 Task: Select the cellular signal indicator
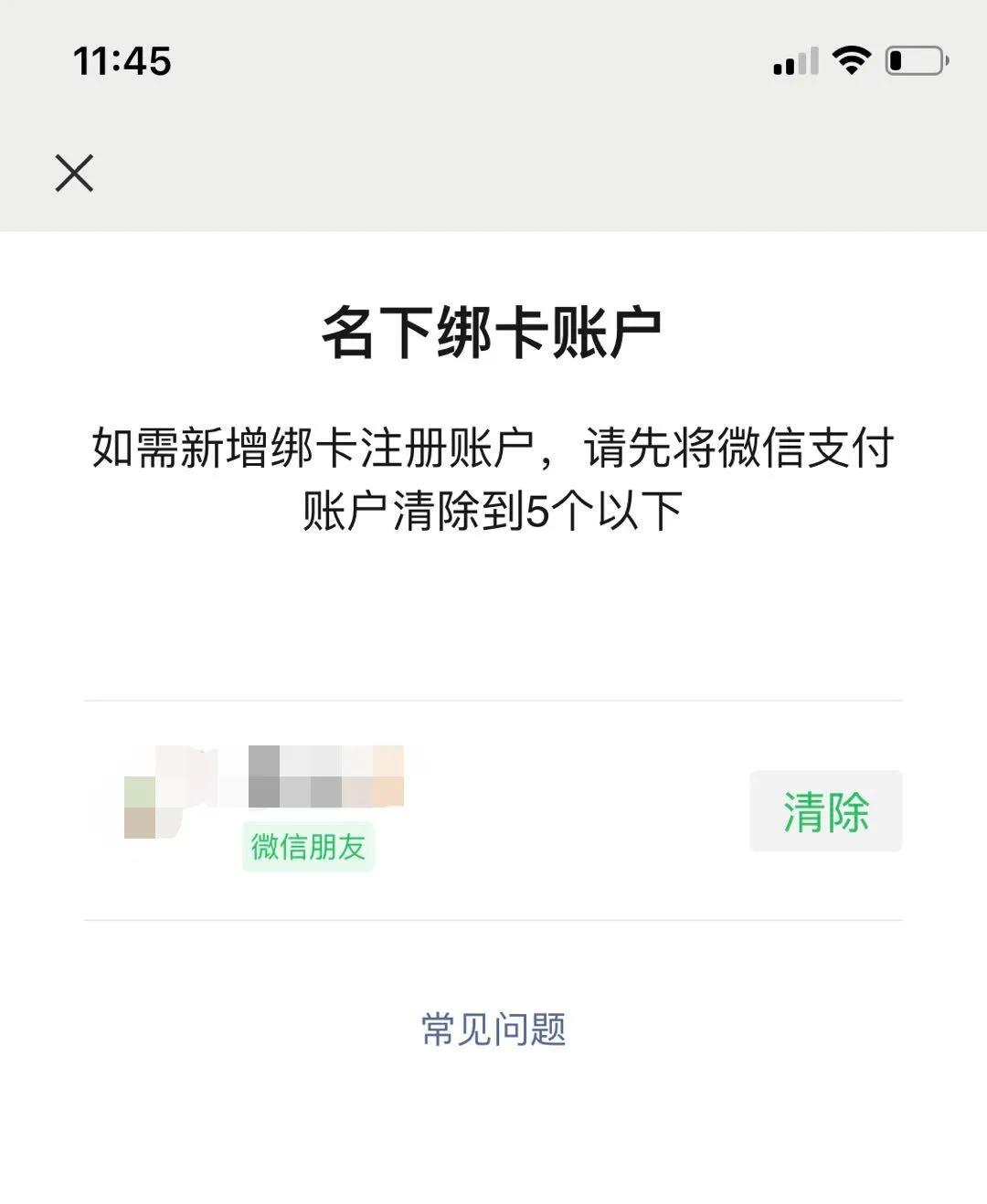[793, 60]
